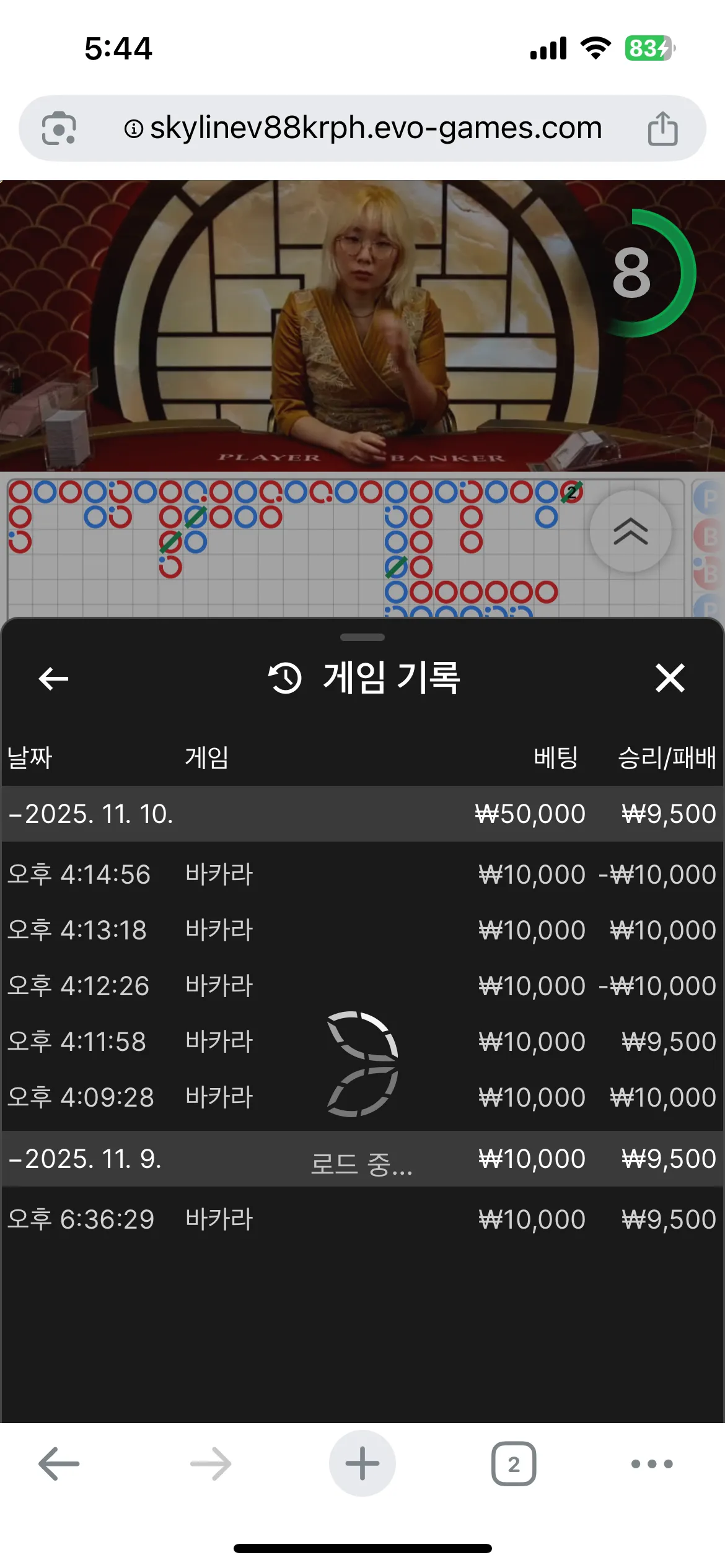Open the 오후 6:36:29 baccarat record

(x=362, y=1219)
